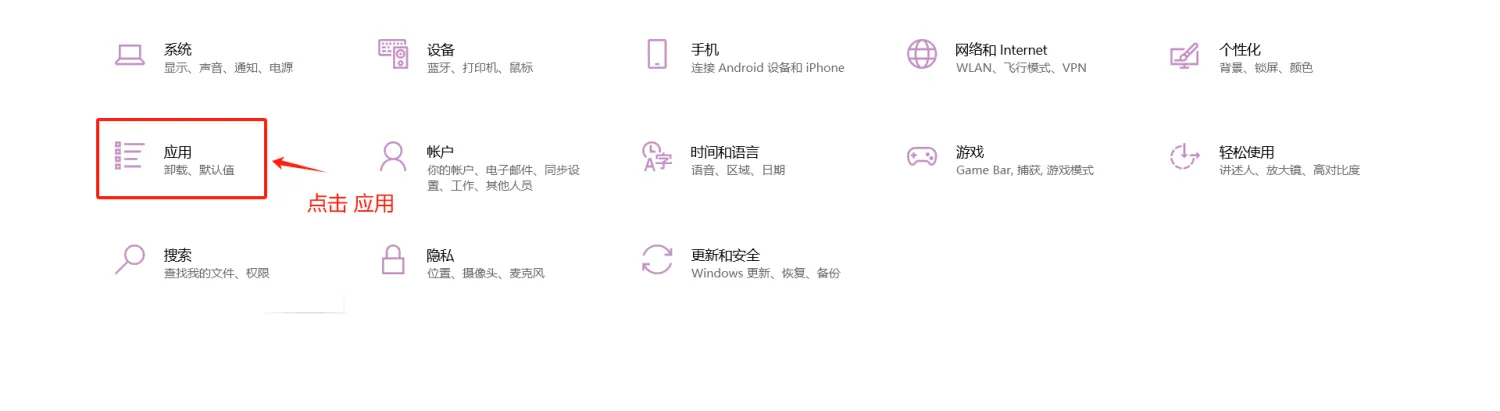The image size is (1500, 411).
Task: Select 时间和语言 settings
Action: [724, 152]
